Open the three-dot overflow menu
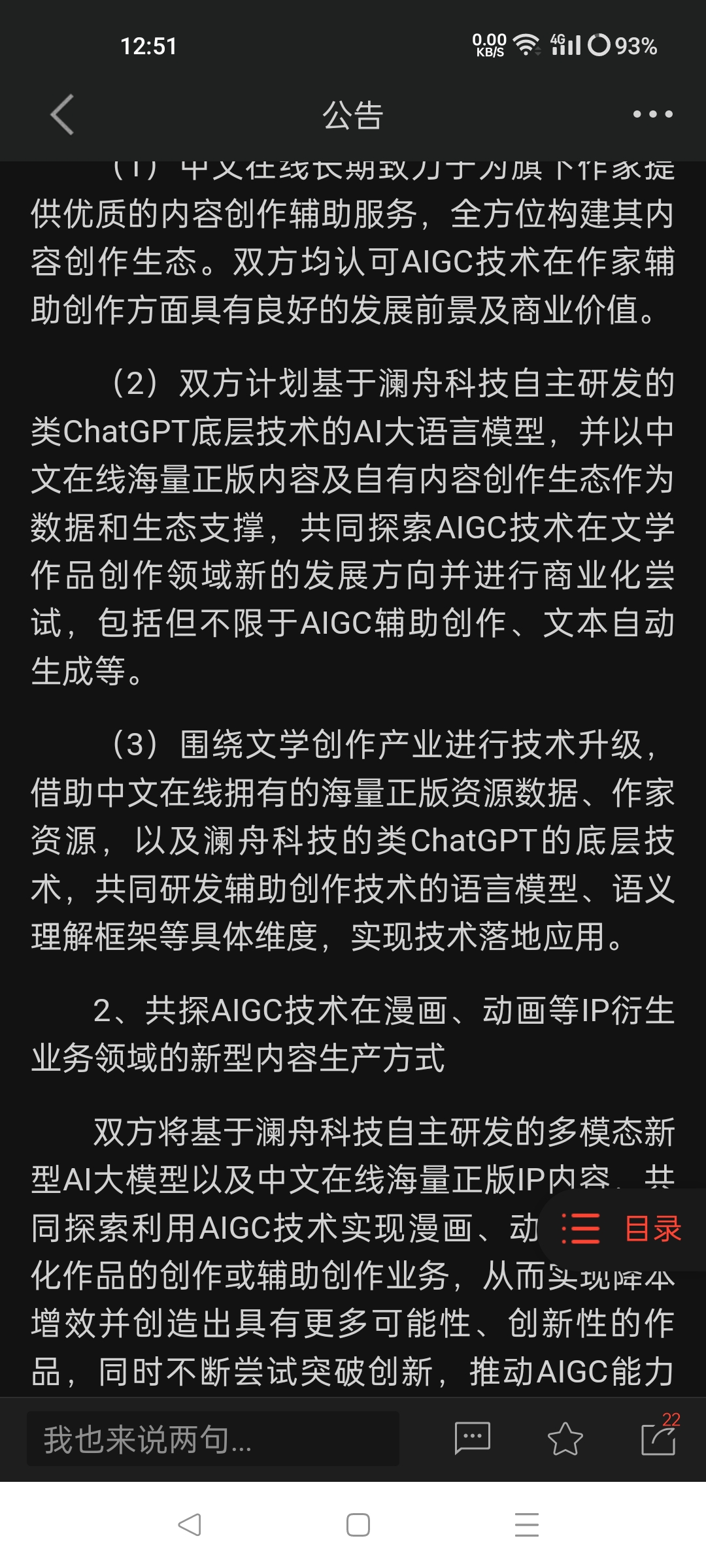Image resolution: width=706 pixels, height=1568 pixels. point(652,114)
